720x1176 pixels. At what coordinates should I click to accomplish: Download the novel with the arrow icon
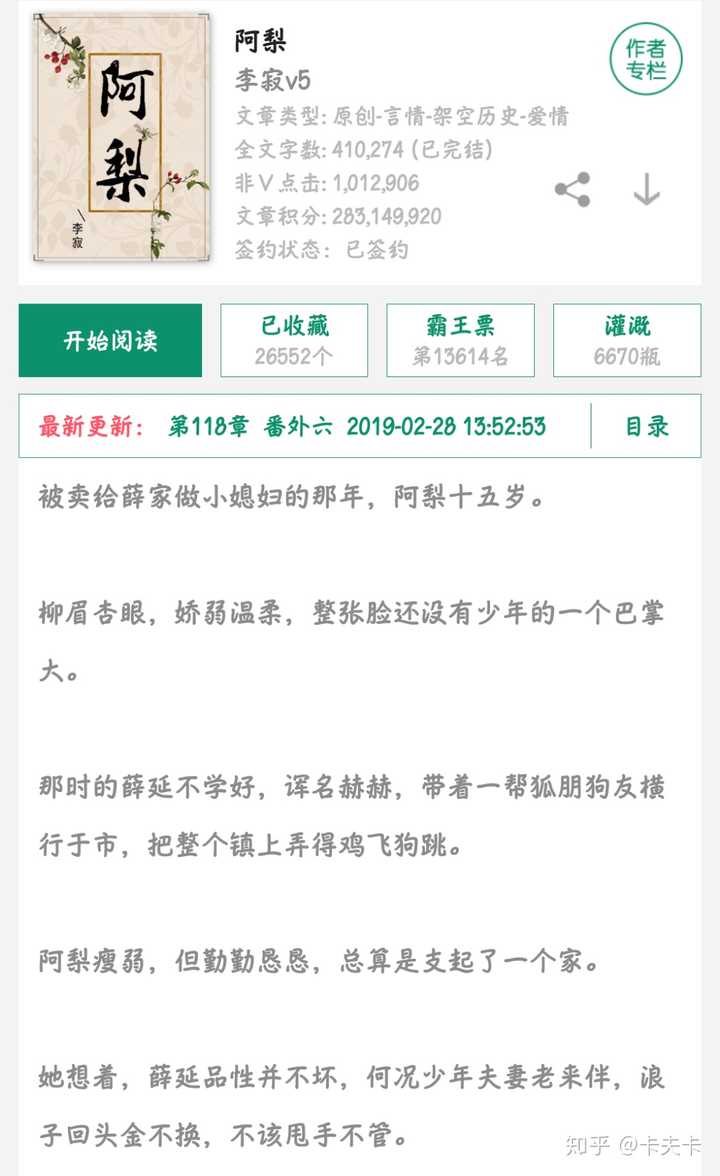646,189
